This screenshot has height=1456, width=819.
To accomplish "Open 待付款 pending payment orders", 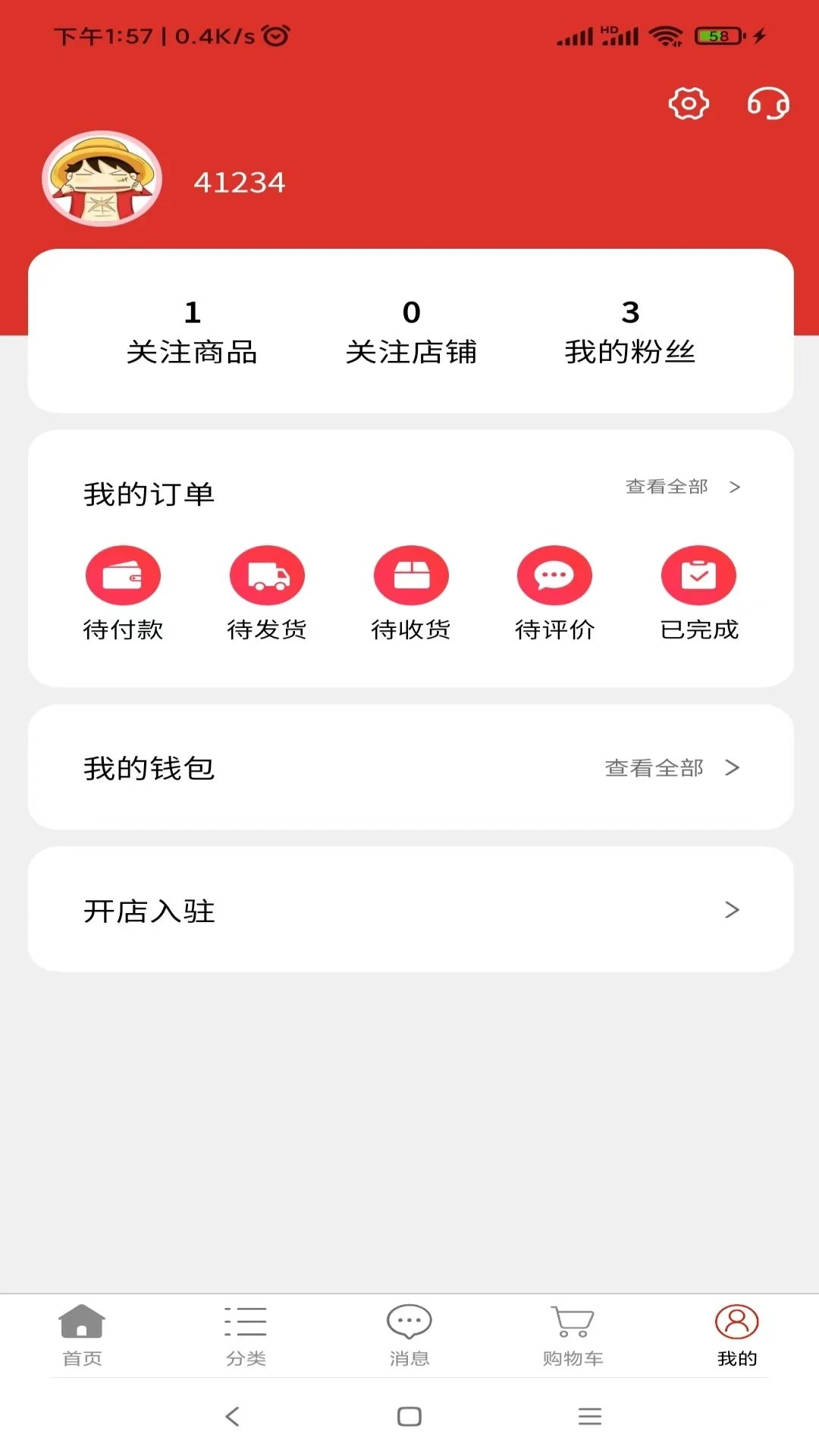I will [123, 591].
